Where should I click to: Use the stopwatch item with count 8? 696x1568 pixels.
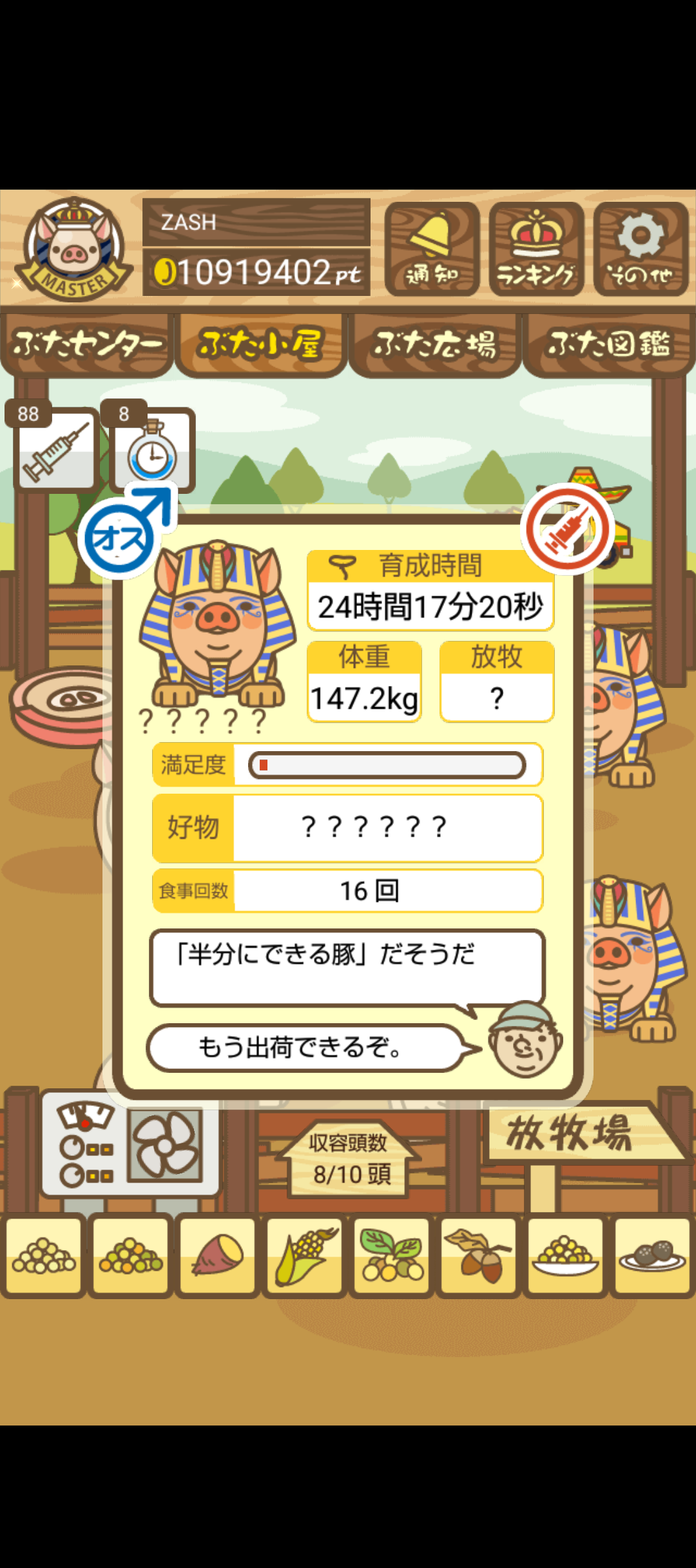click(x=152, y=449)
